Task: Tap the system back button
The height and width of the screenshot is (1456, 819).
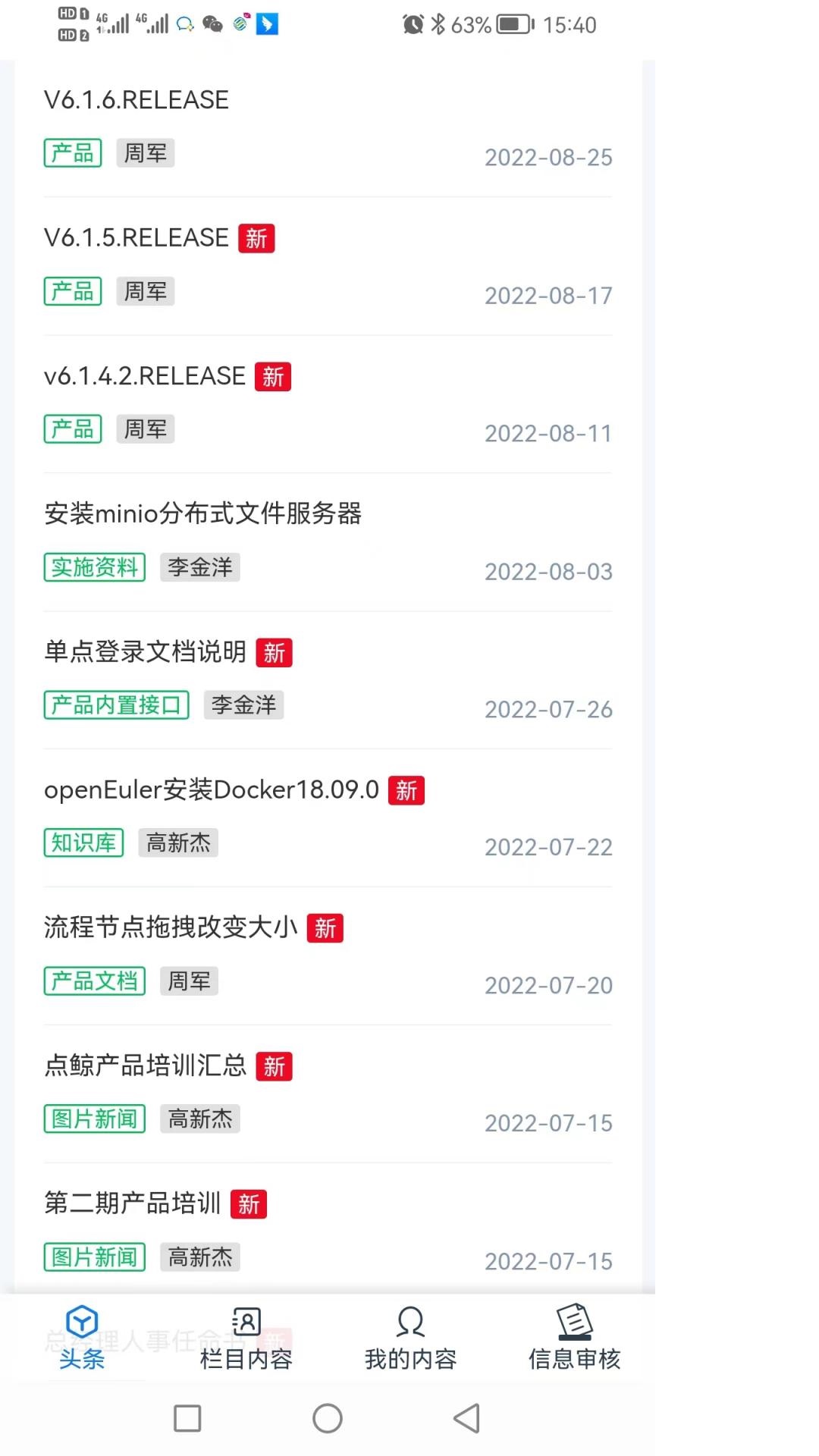Action: coord(466,1418)
